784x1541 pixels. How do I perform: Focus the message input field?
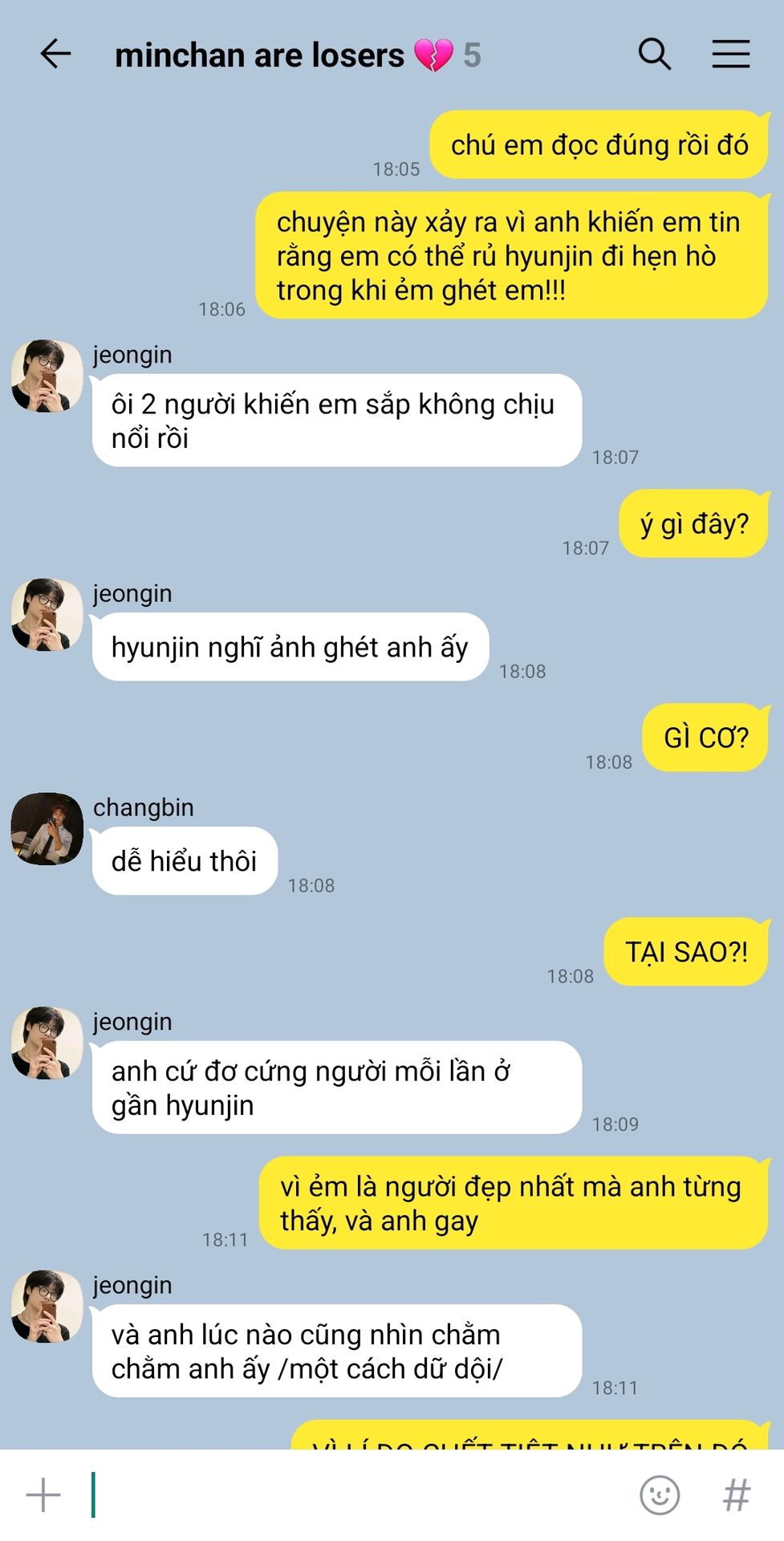tap(357, 1495)
